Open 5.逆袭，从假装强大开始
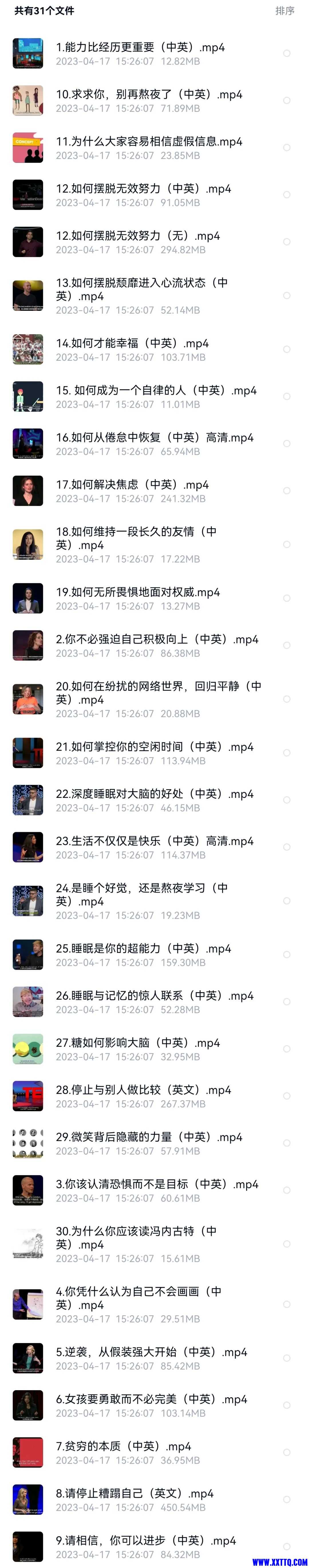Screen dimensions: 309x1568 151,1352
